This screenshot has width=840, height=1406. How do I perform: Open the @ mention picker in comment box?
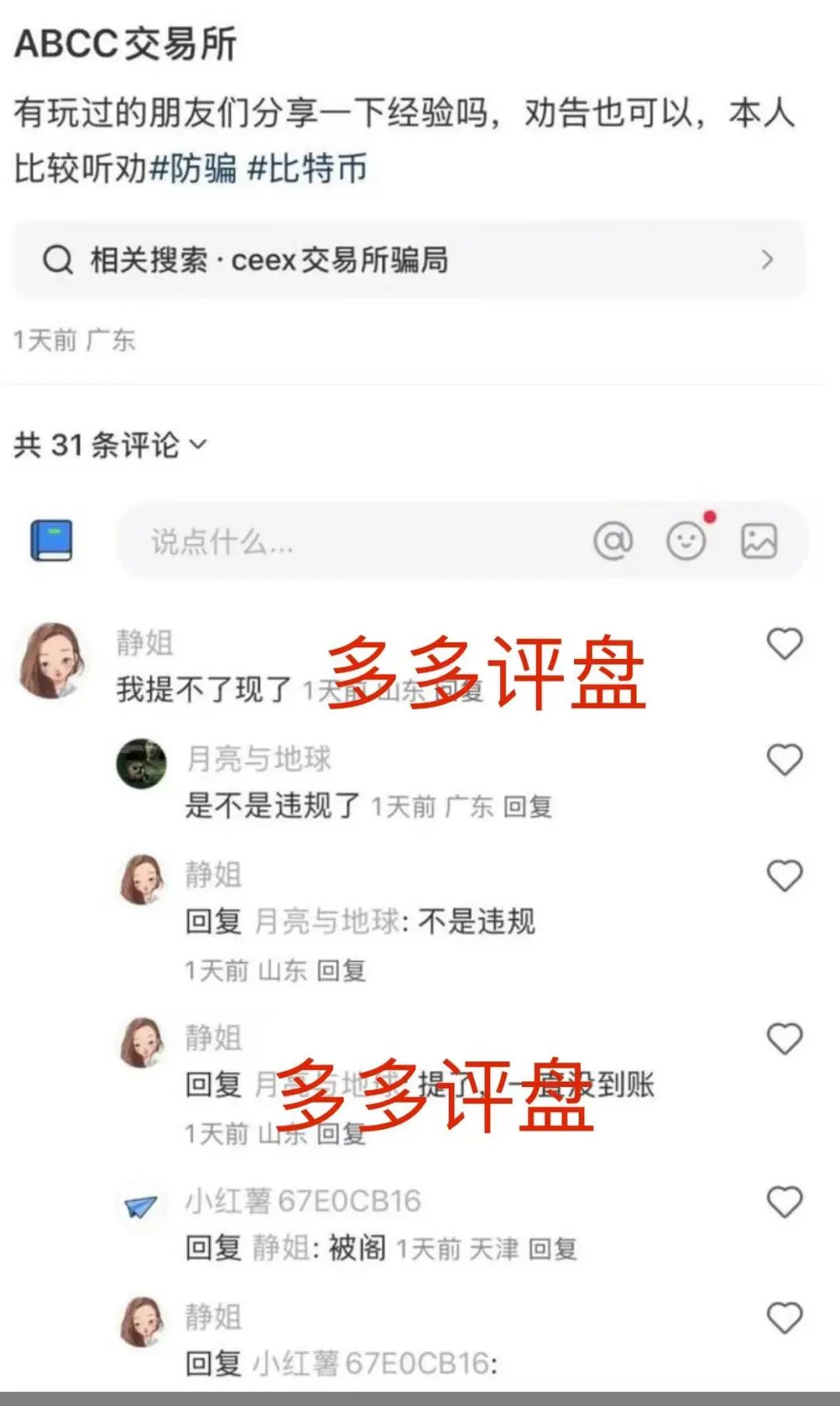click(614, 540)
